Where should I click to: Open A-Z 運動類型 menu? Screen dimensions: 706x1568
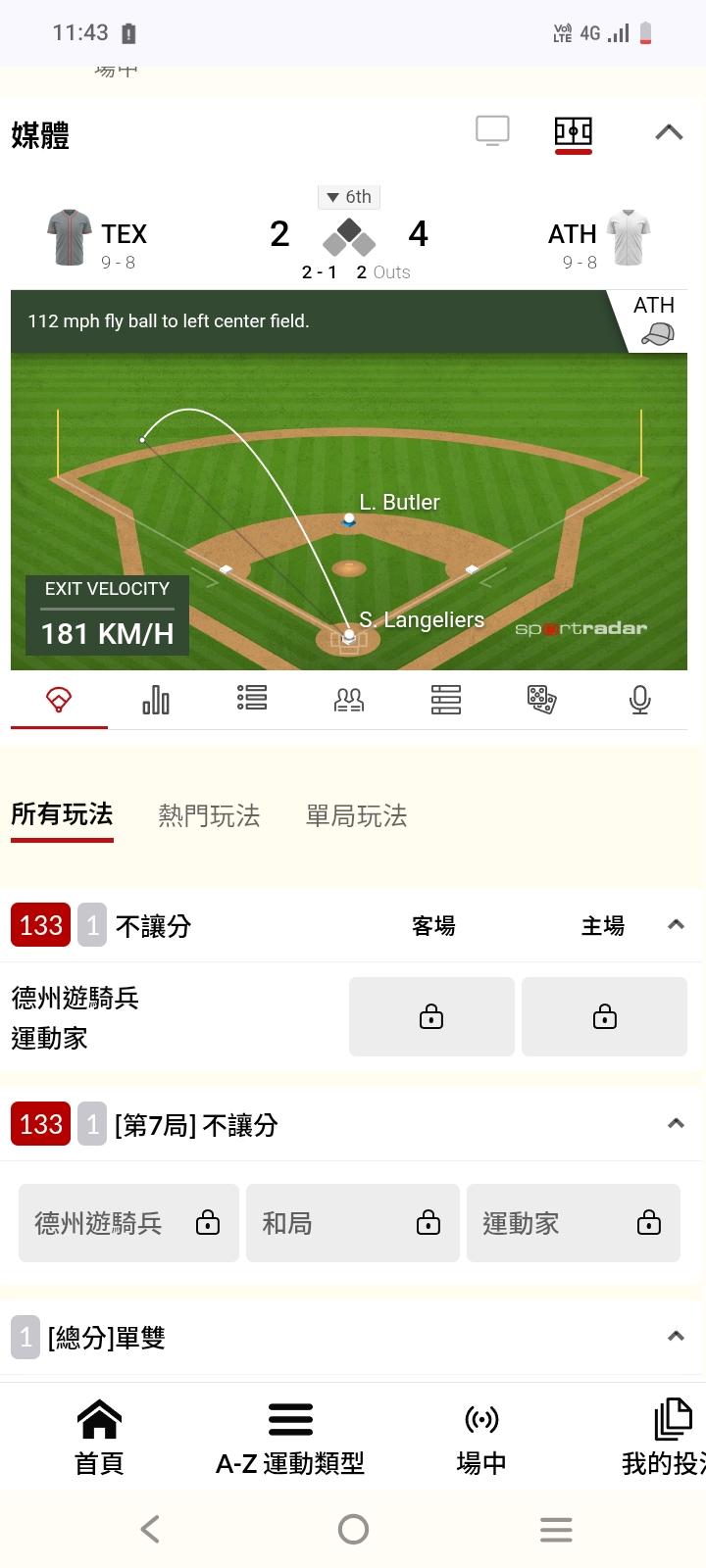(290, 1438)
